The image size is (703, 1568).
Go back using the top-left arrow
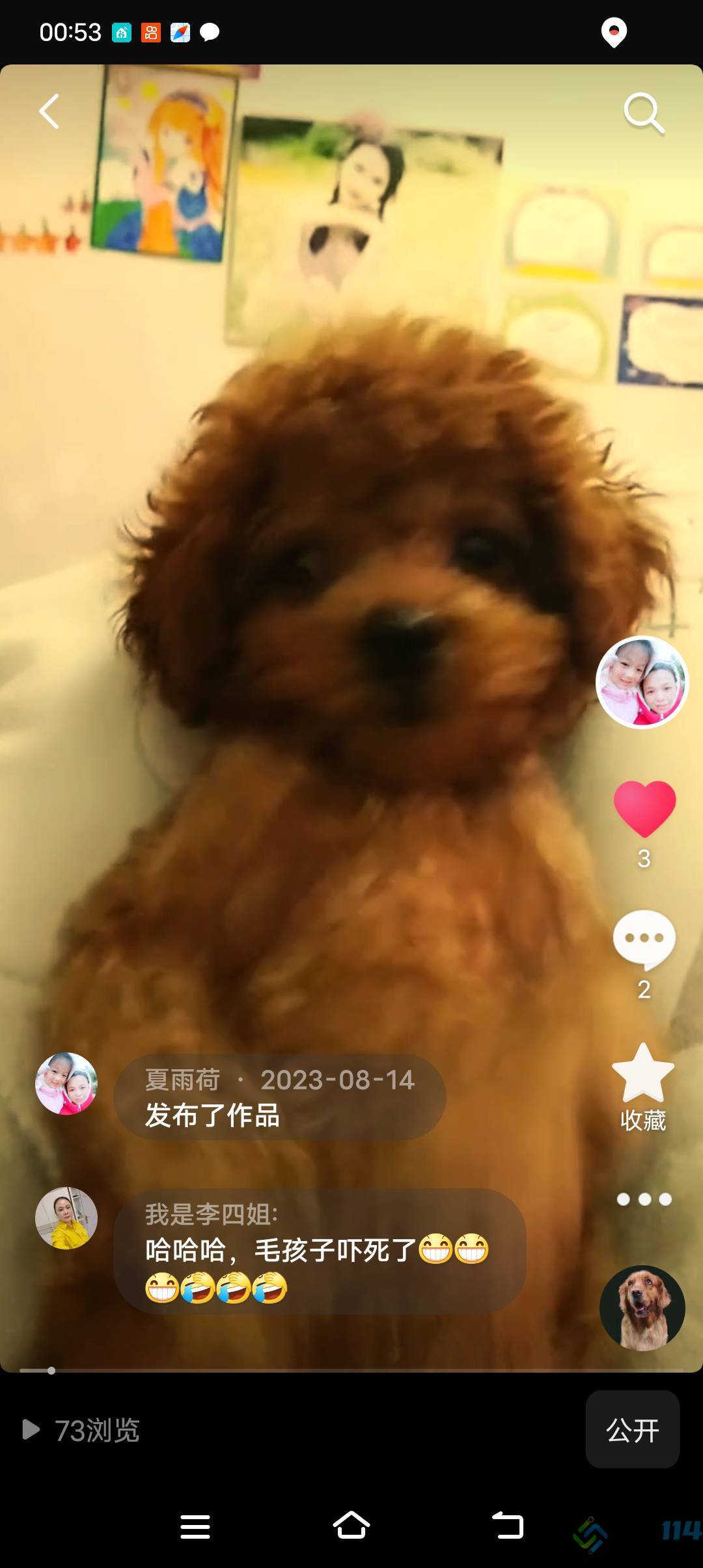[49, 111]
